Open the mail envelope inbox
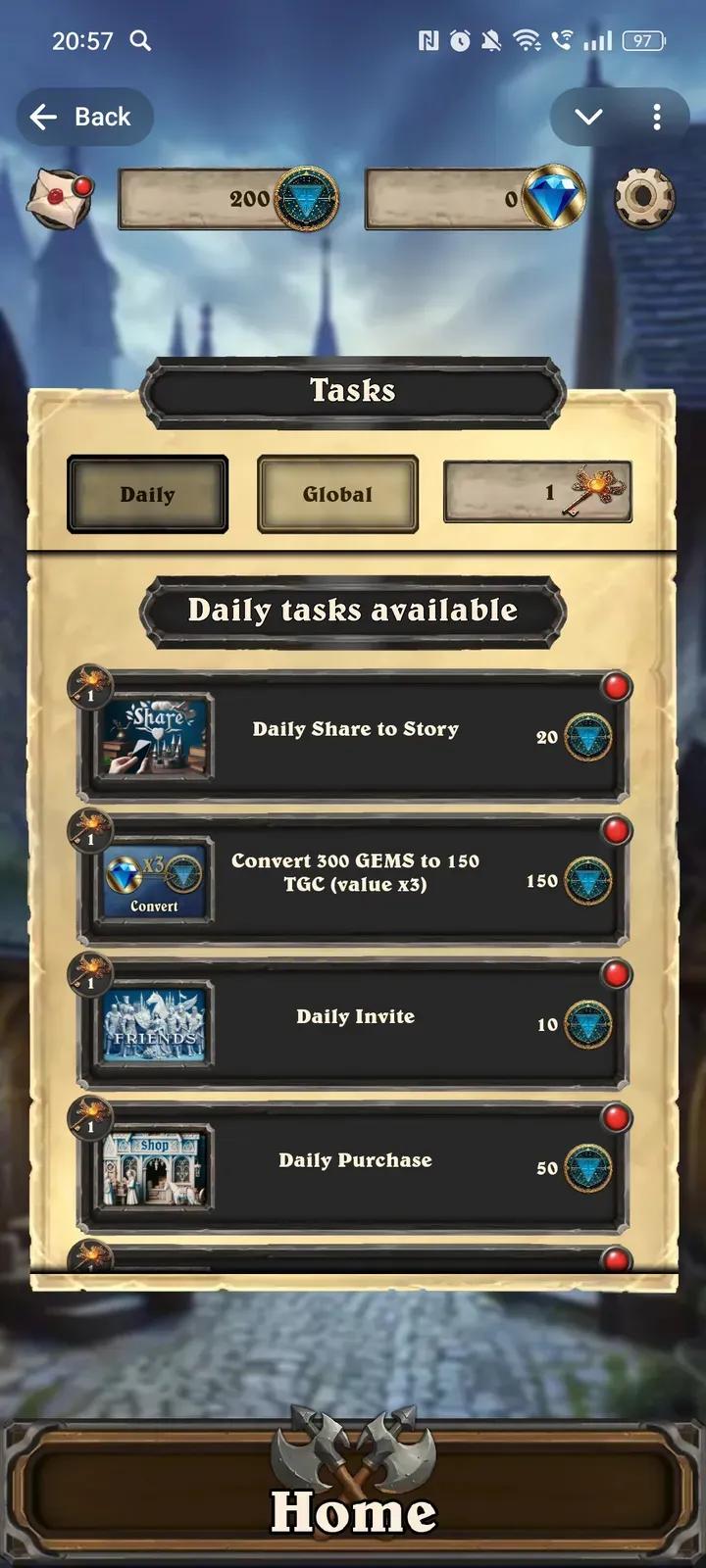706x1568 pixels. [x=60, y=198]
